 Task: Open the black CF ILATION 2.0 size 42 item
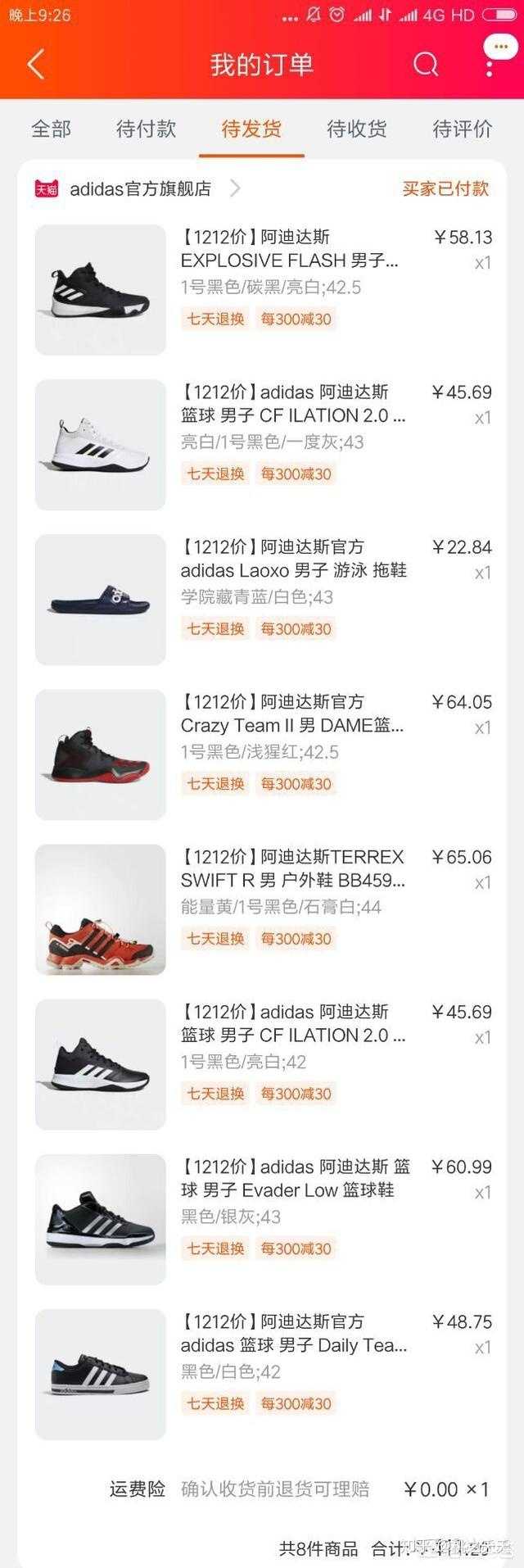292,1035
